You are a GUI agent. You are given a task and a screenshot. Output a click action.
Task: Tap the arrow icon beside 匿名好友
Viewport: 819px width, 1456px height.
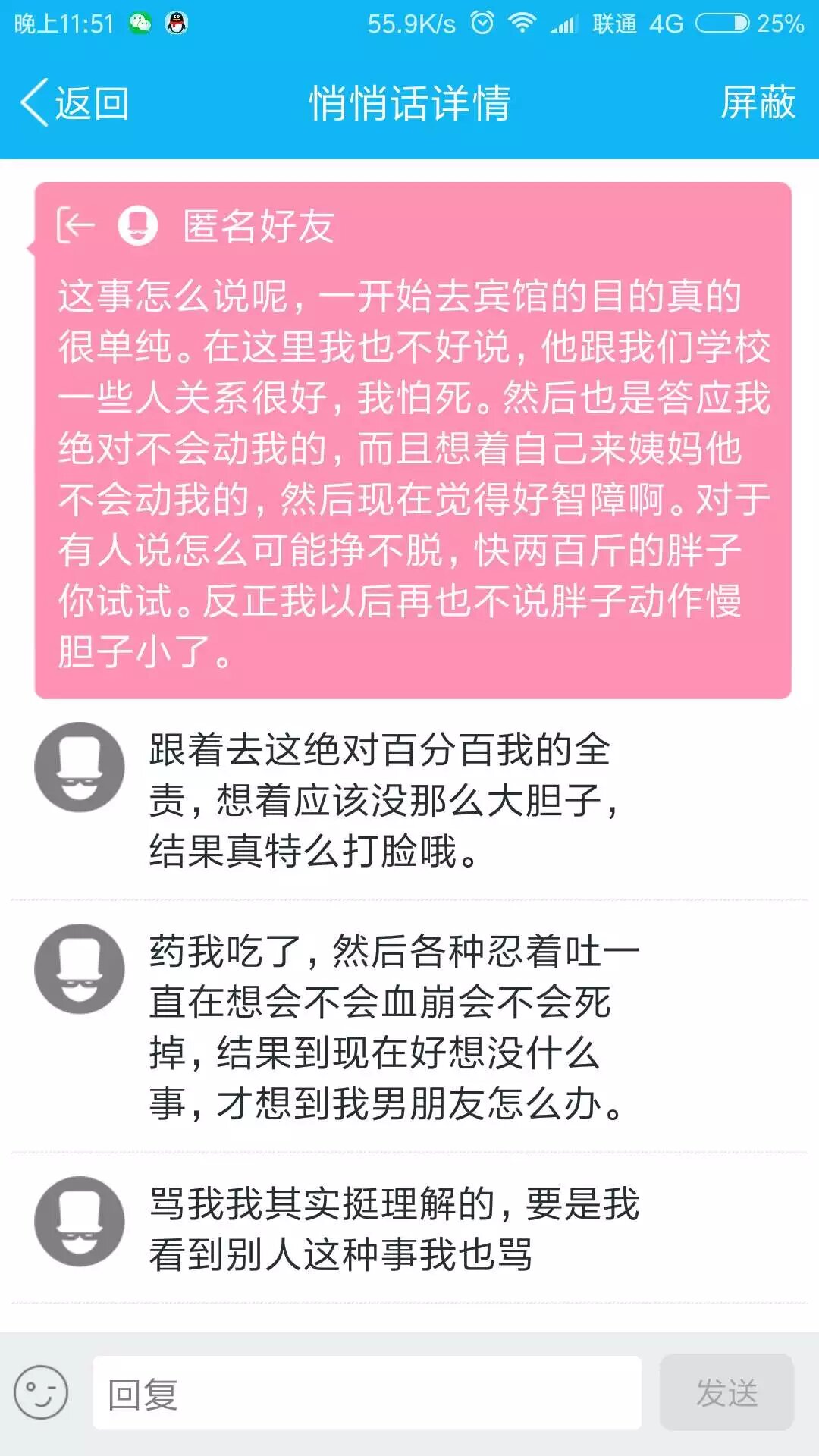point(75,225)
